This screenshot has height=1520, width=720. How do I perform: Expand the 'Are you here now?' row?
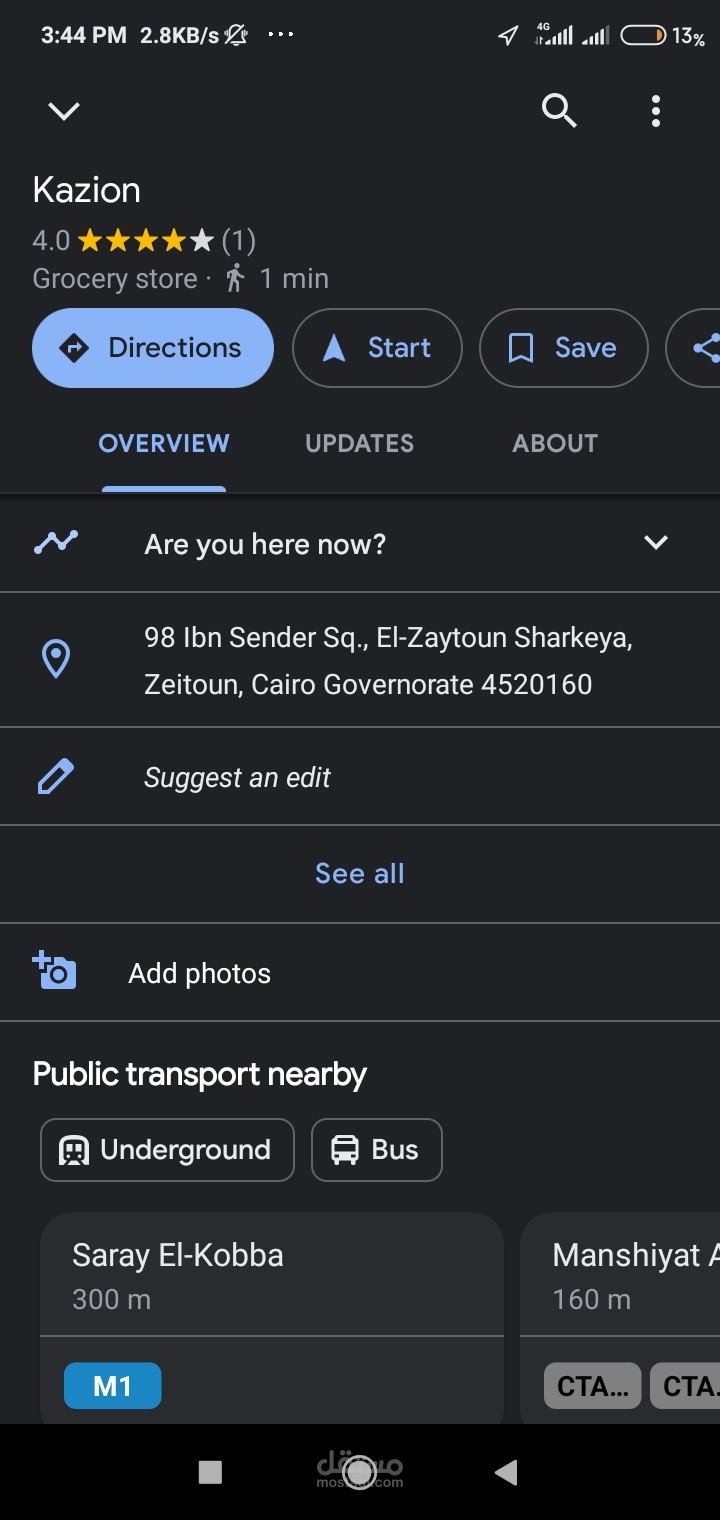[x=655, y=543]
